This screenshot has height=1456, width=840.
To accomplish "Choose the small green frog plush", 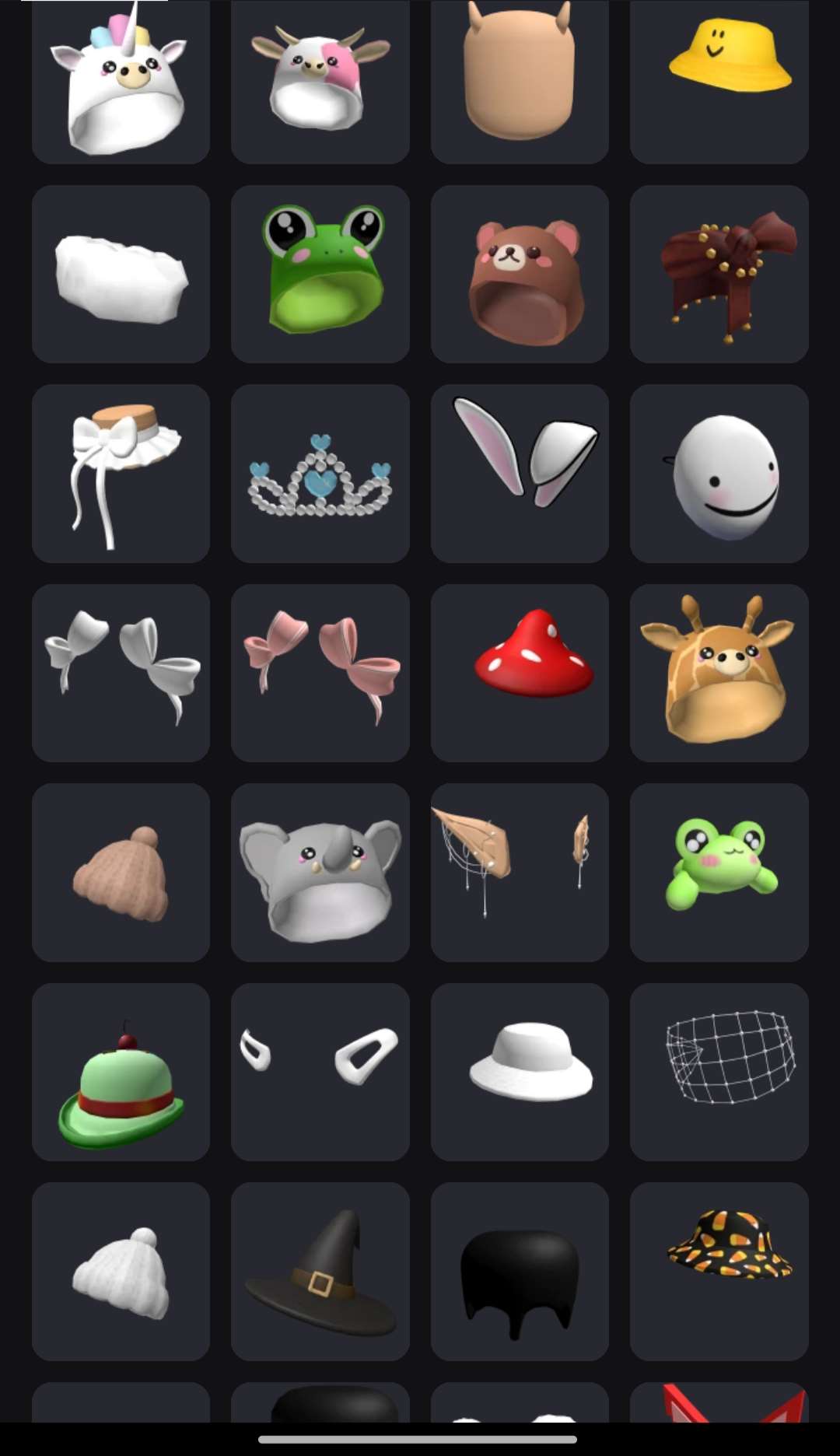I will (719, 872).
